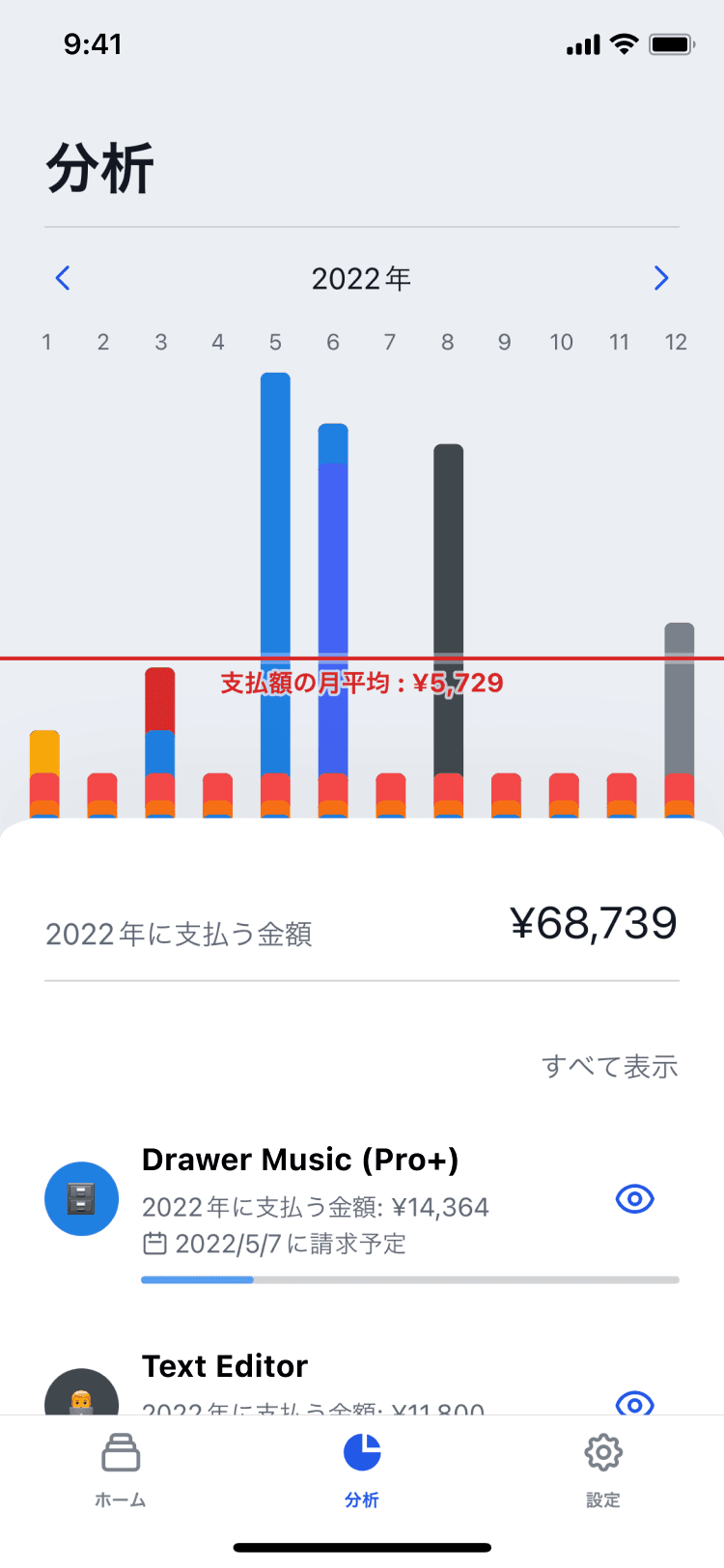This screenshot has height=1568, width=724.
Task: Go to the next year with right chevron
Action: point(661,278)
